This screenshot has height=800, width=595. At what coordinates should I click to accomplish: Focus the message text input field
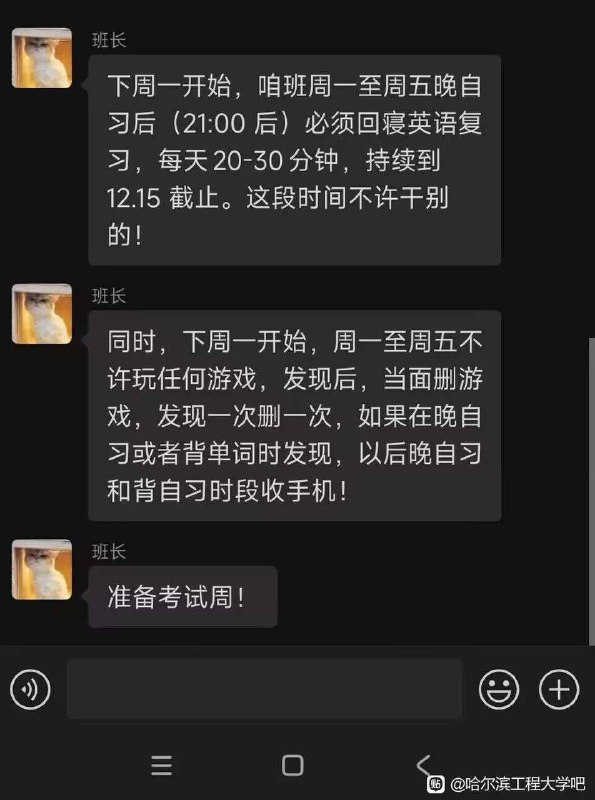point(264,689)
